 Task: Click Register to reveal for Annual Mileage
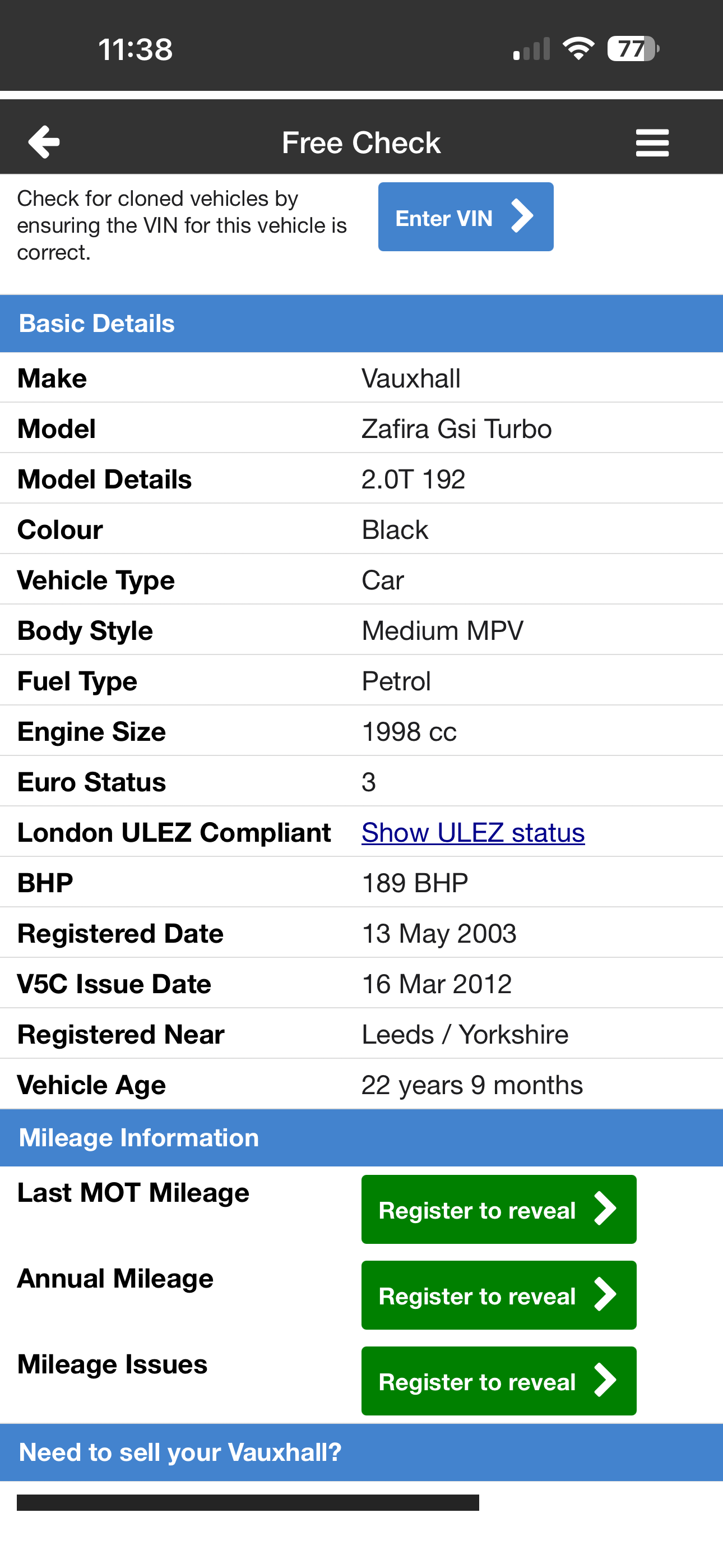click(498, 1296)
